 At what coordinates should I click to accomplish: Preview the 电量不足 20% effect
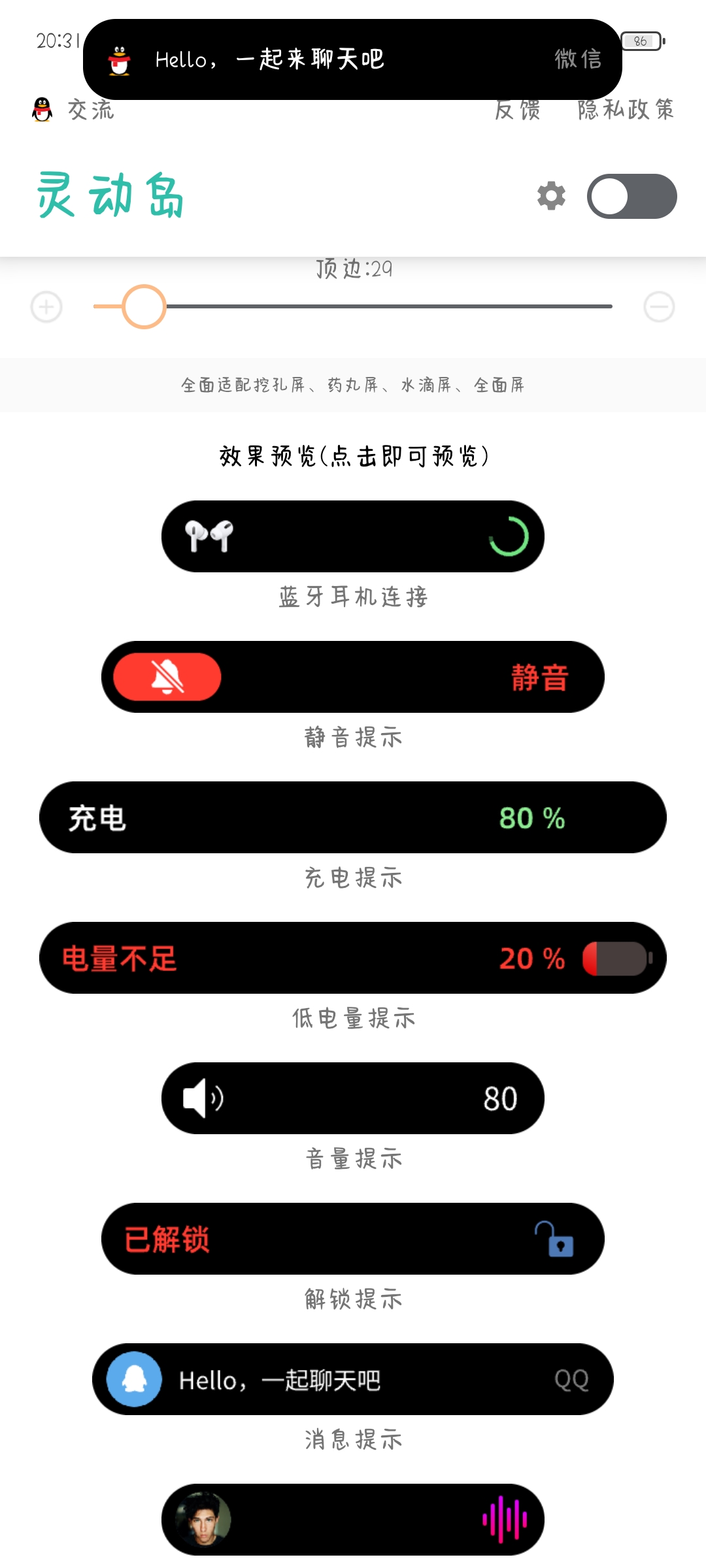[352, 958]
